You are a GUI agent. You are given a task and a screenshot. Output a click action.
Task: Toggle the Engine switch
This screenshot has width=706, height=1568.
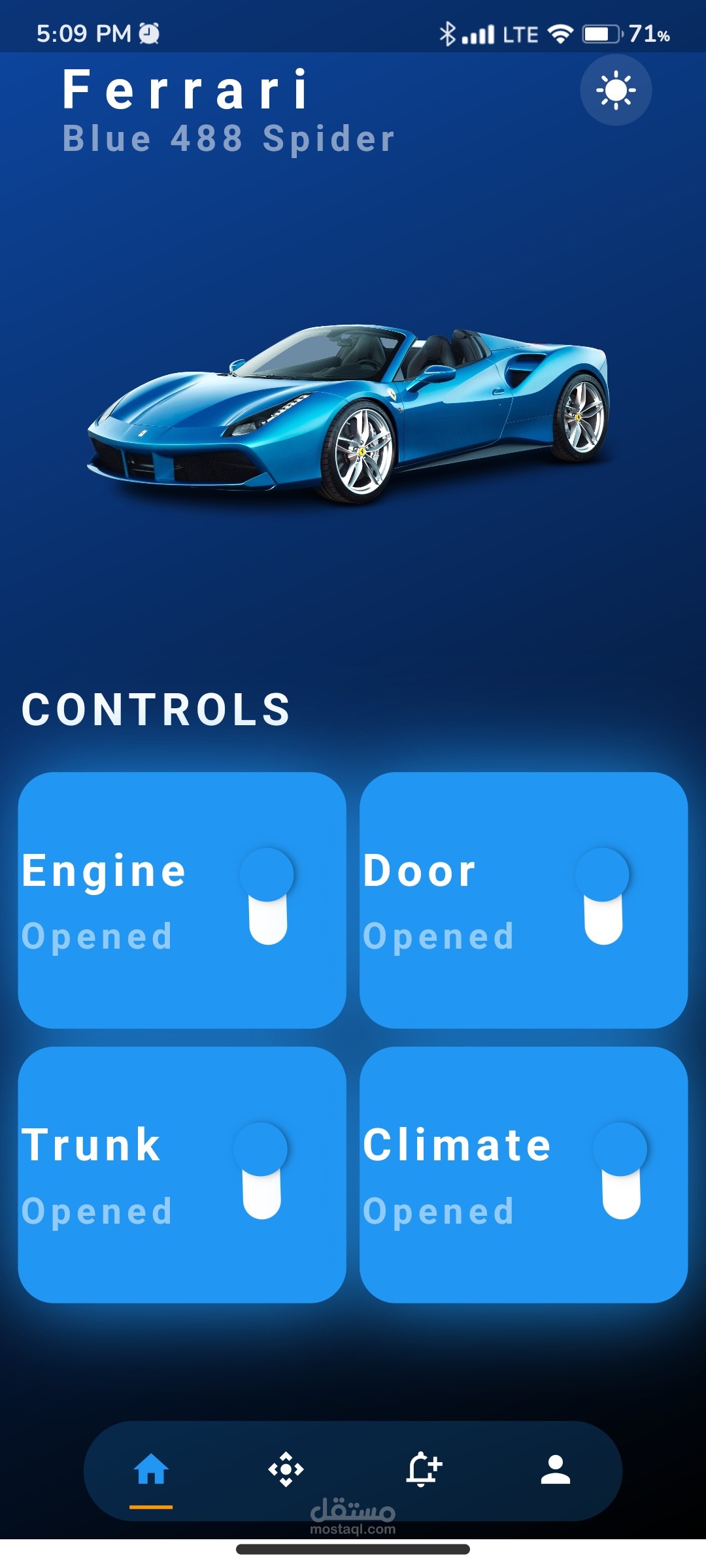267,896
